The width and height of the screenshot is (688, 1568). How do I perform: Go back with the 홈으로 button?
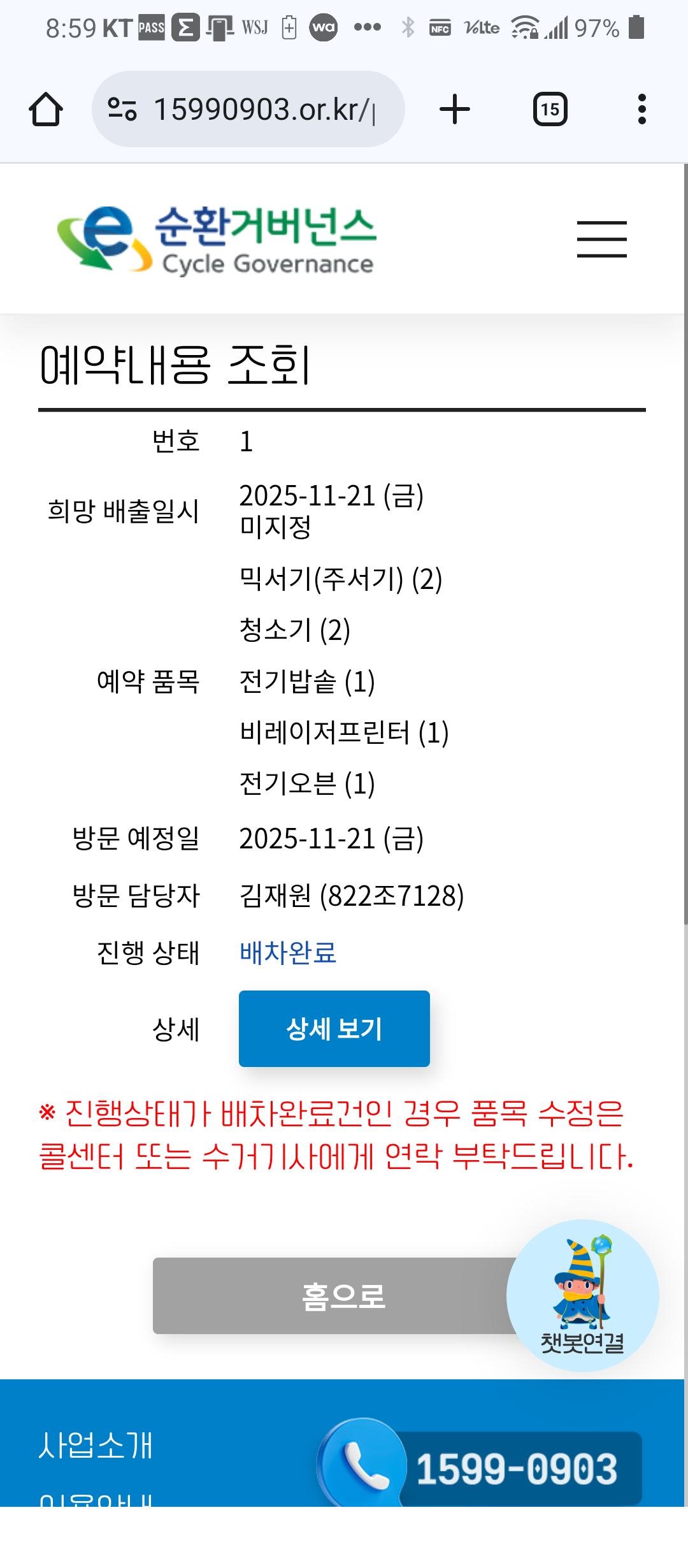pyautogui.click(x=331, y=1296)
